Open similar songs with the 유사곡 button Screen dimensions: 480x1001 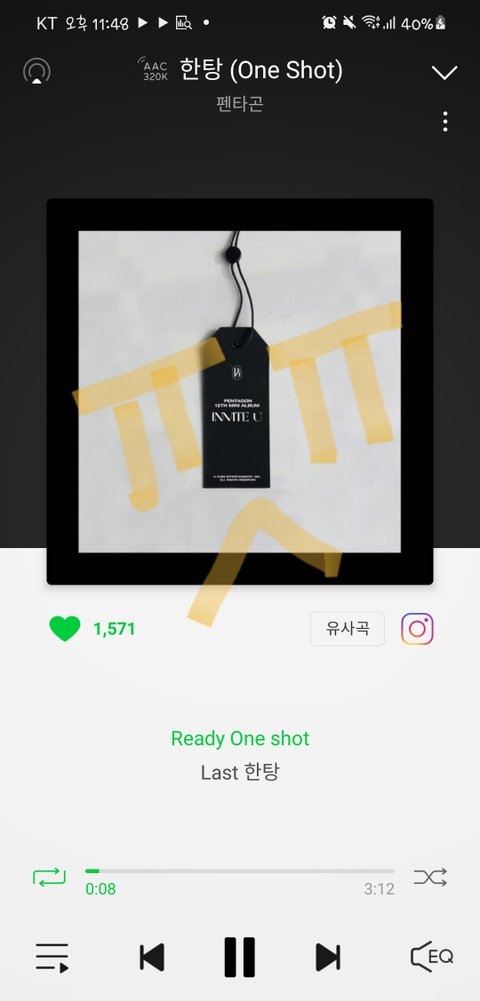347,629
